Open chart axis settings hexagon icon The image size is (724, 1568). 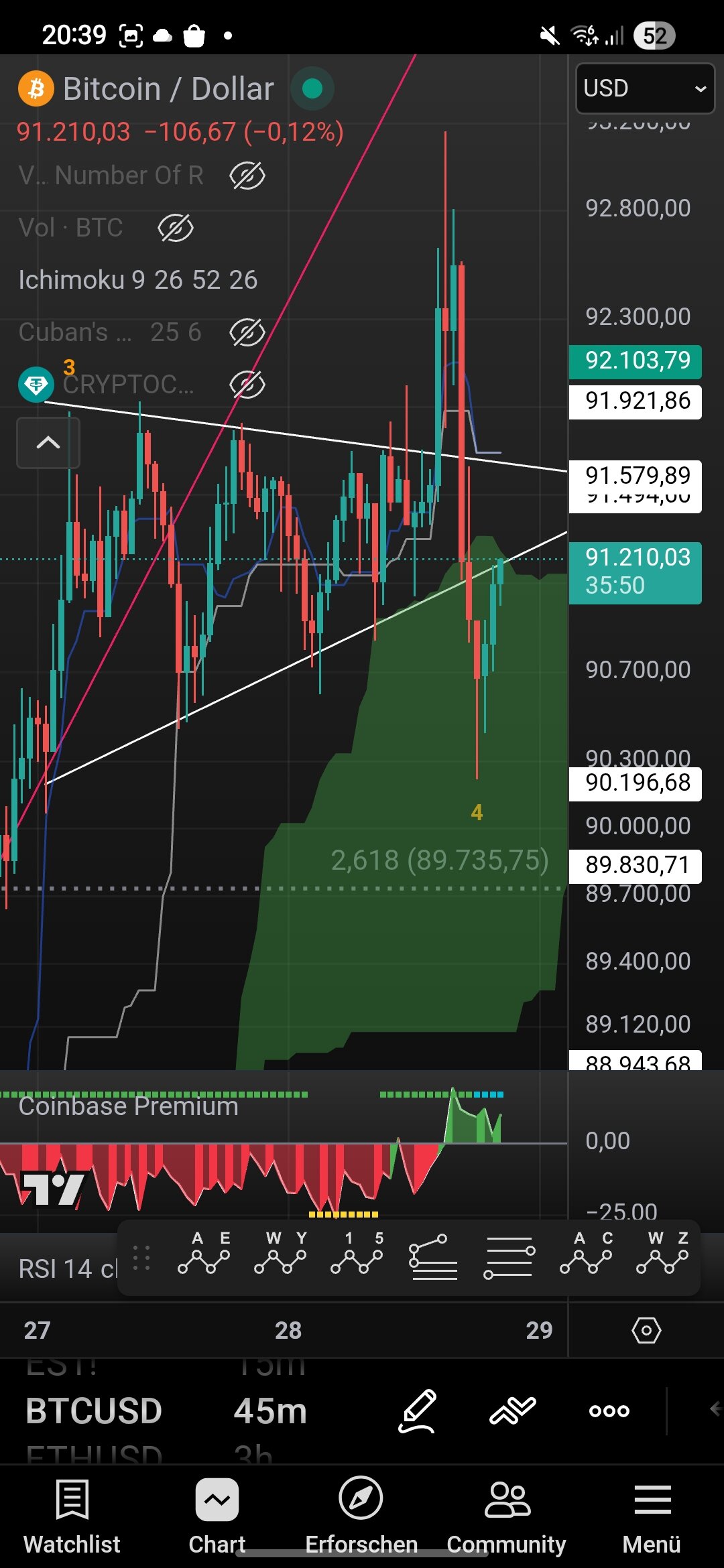pos(646,1330)
